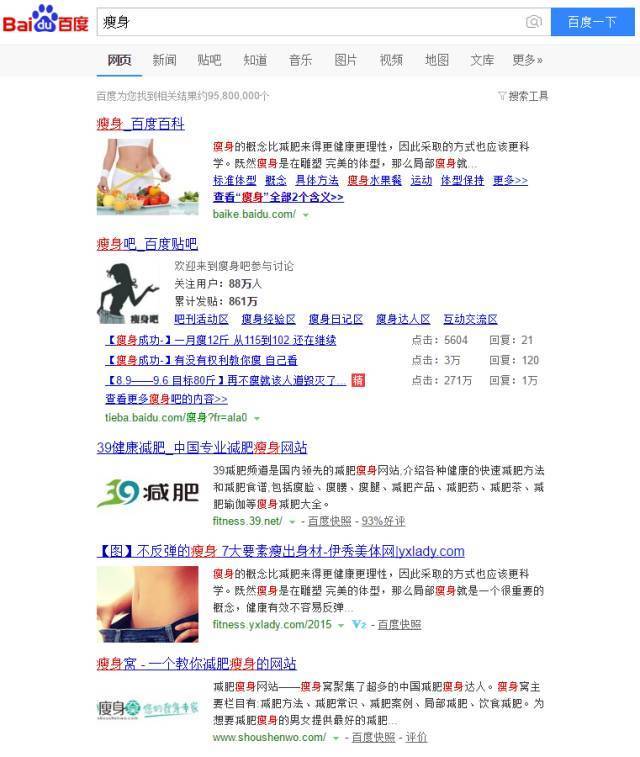The width and height of the screenshot is (640, 757).
Task: Open the 瘦身吧_百度贴吧 result
Action: point(147,244)
